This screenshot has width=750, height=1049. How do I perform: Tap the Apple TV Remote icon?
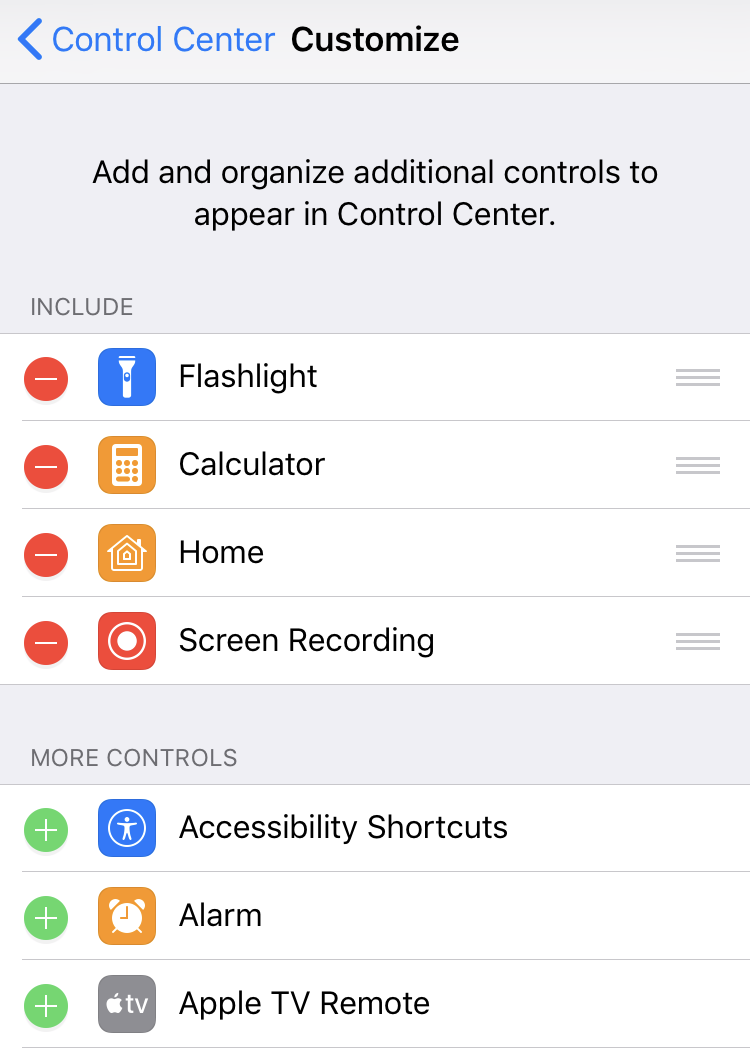pos(127,1004)
